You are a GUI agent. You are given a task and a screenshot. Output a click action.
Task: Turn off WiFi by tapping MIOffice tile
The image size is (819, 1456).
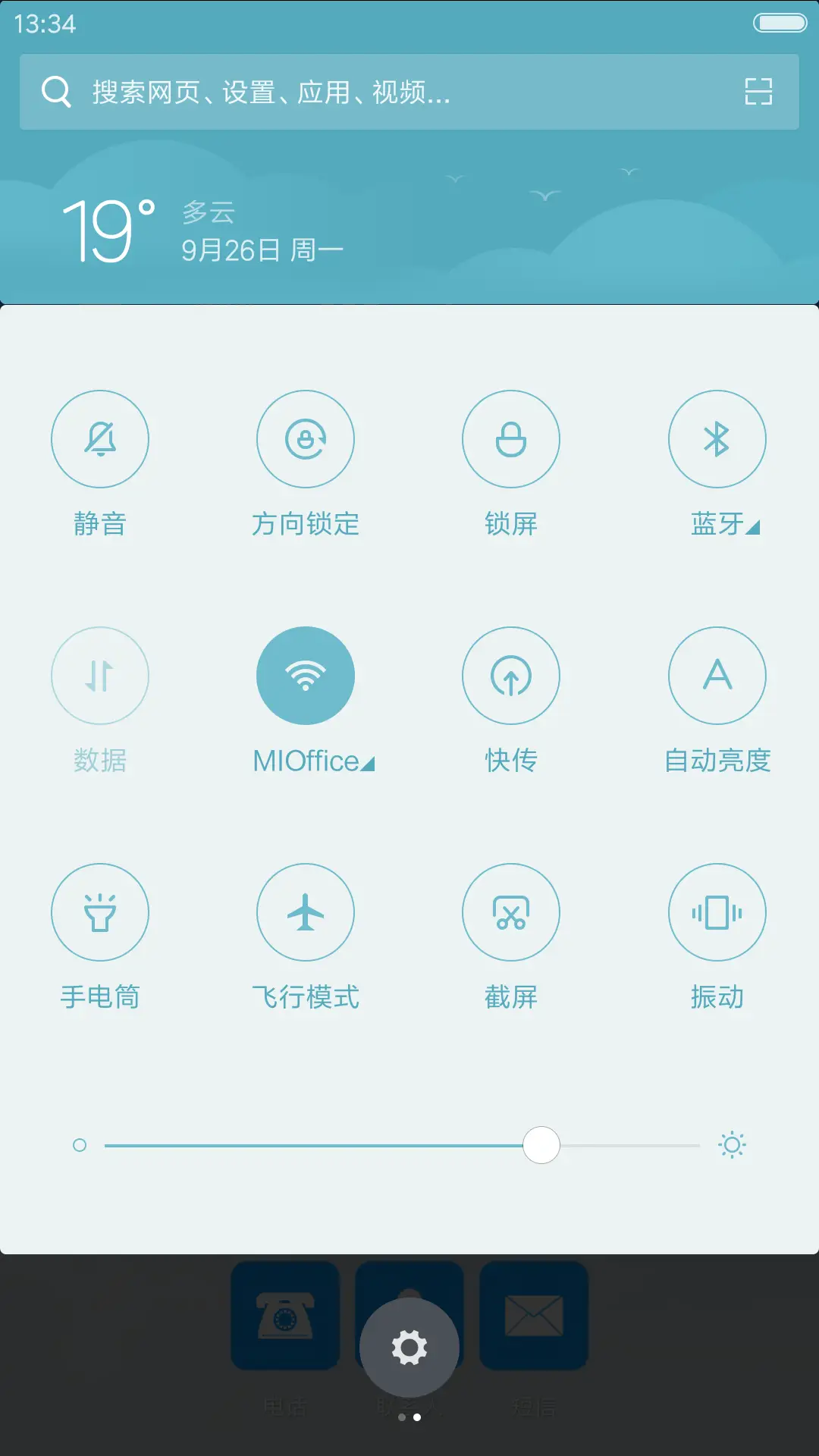click(x=305, y=676)
